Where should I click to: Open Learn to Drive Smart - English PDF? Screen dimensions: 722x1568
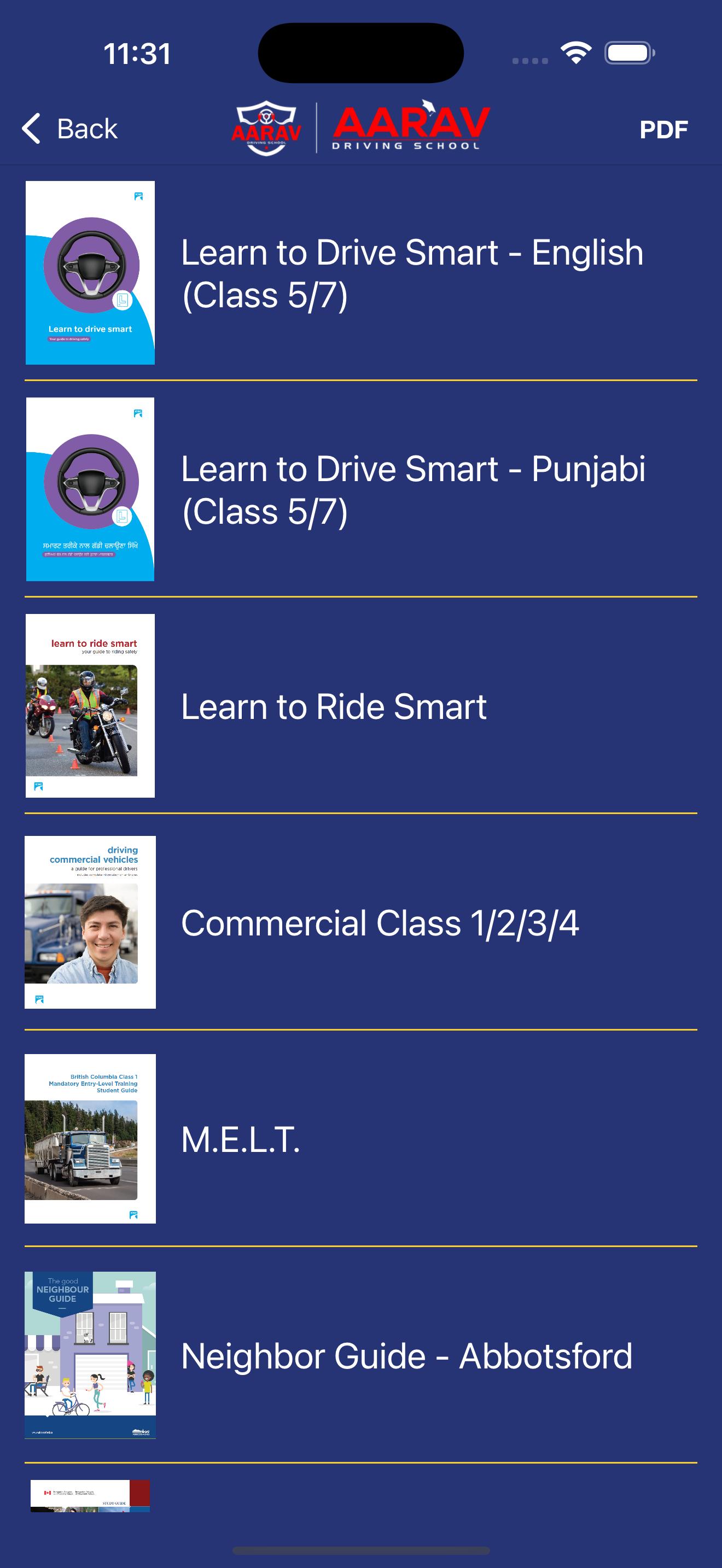click(x=411, y=273)
